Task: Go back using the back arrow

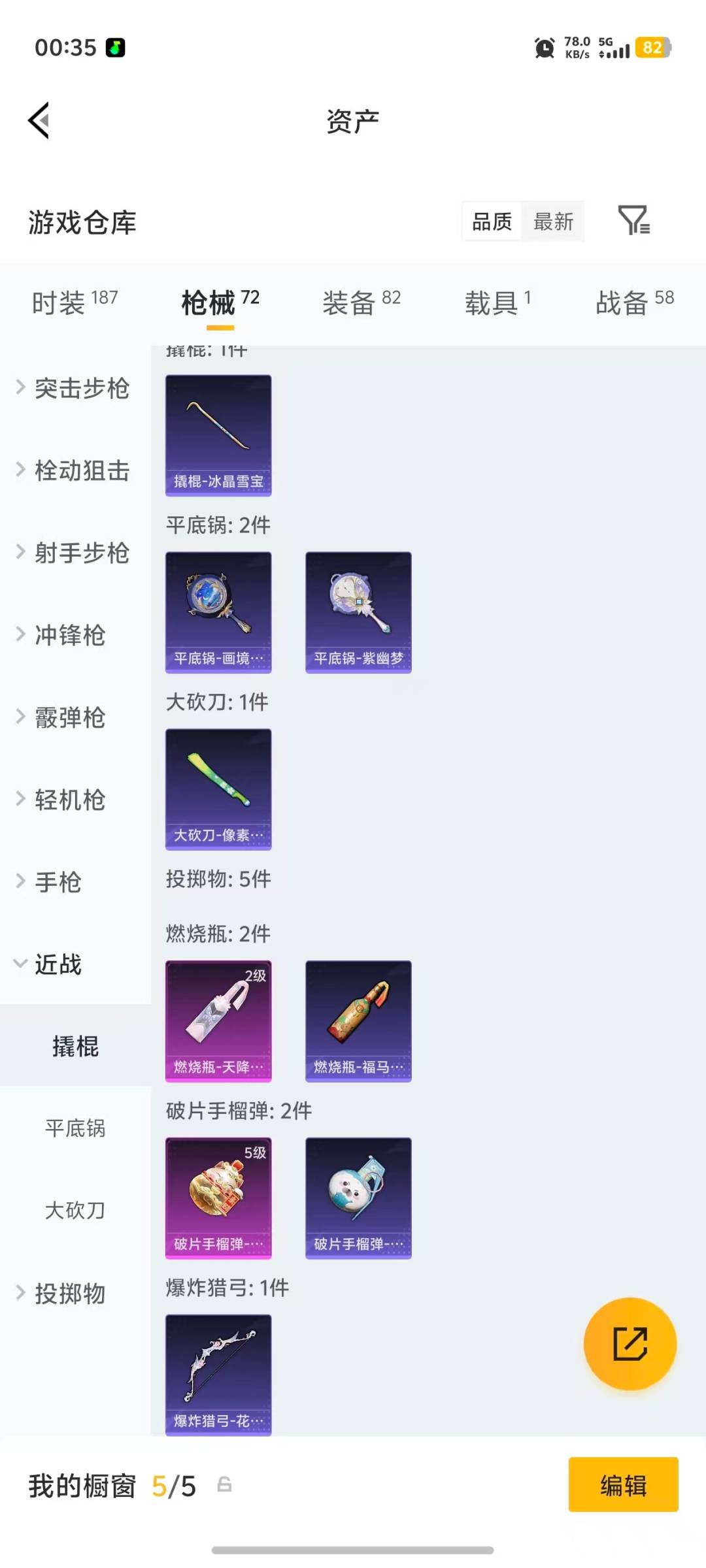Action: [39, 121]
